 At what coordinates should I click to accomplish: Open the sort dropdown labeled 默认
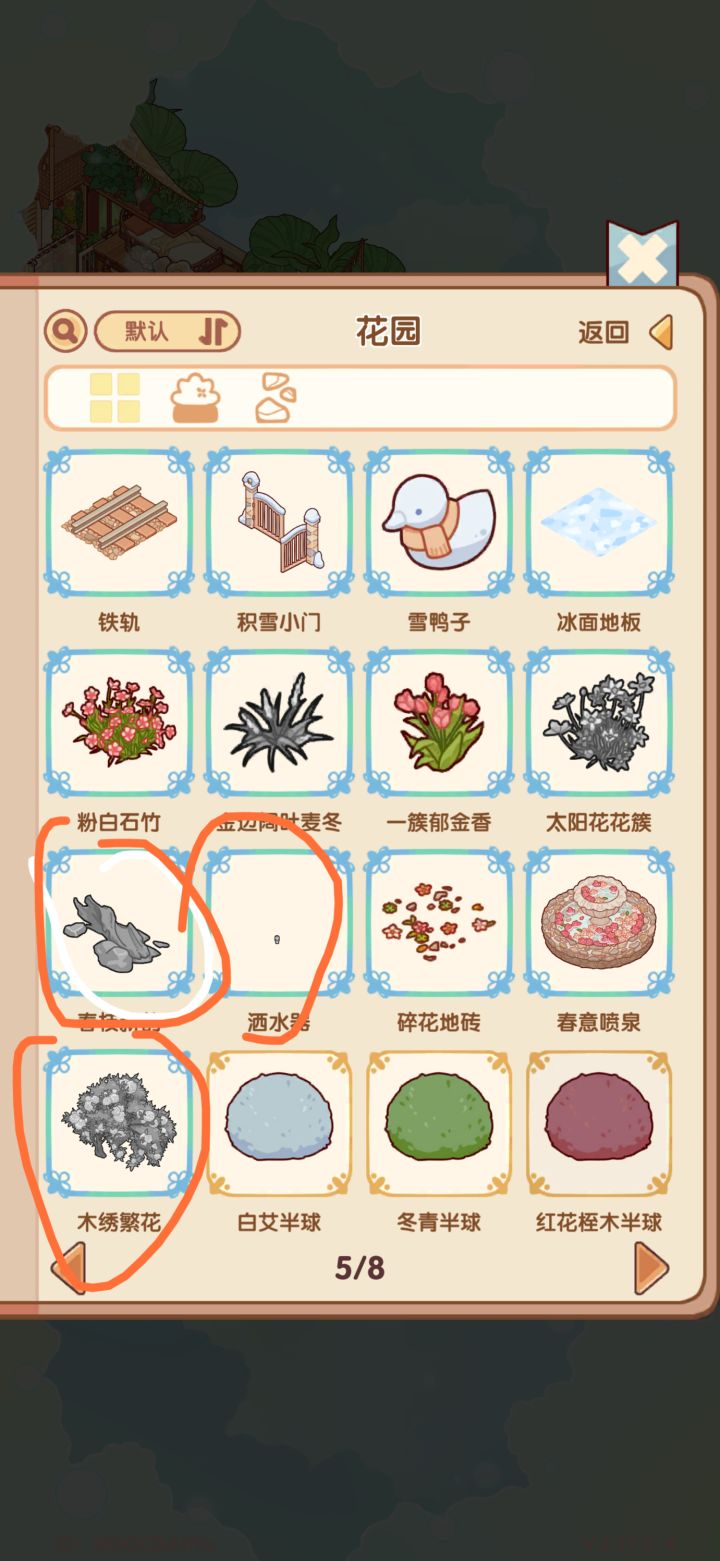pyautogui.click(x=146, y=330)
